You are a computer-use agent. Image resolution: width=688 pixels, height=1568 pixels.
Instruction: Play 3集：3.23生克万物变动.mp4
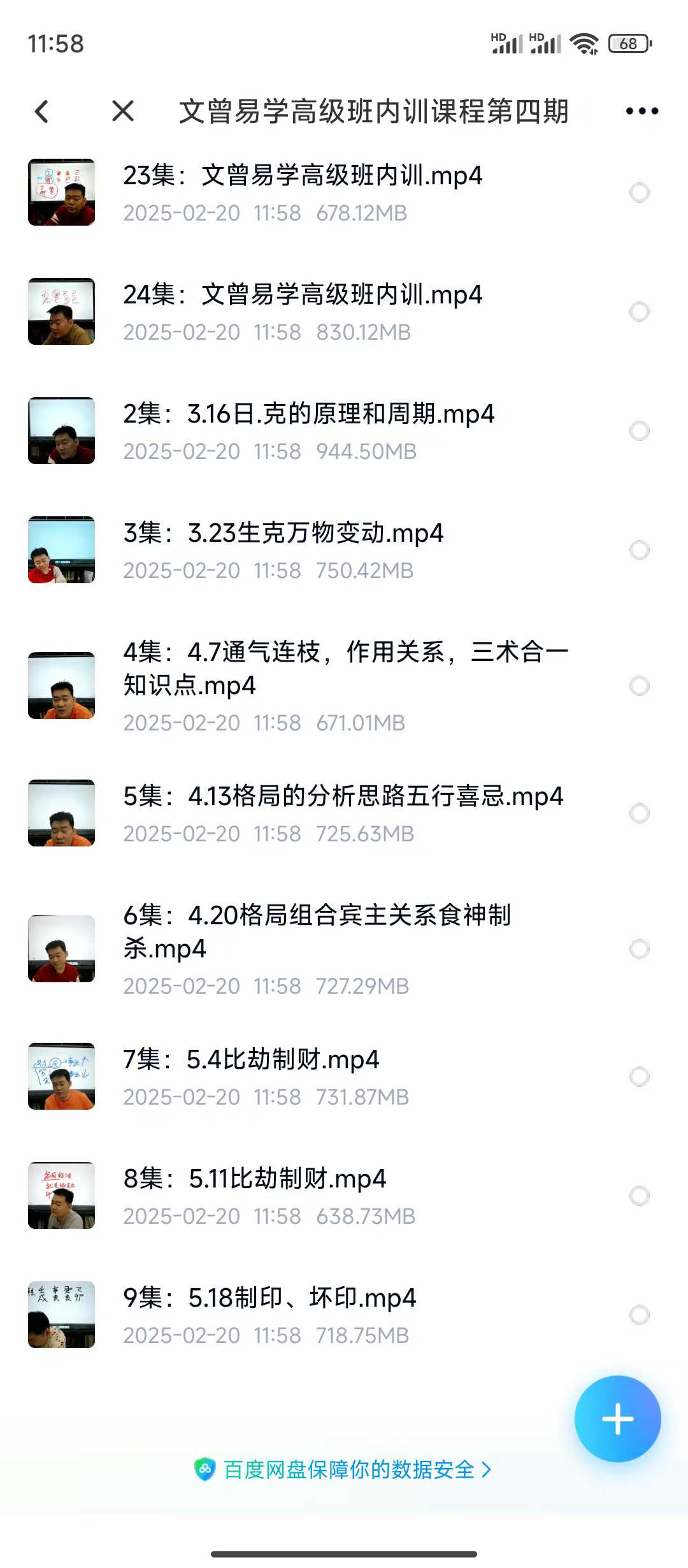tap(283, 534)
